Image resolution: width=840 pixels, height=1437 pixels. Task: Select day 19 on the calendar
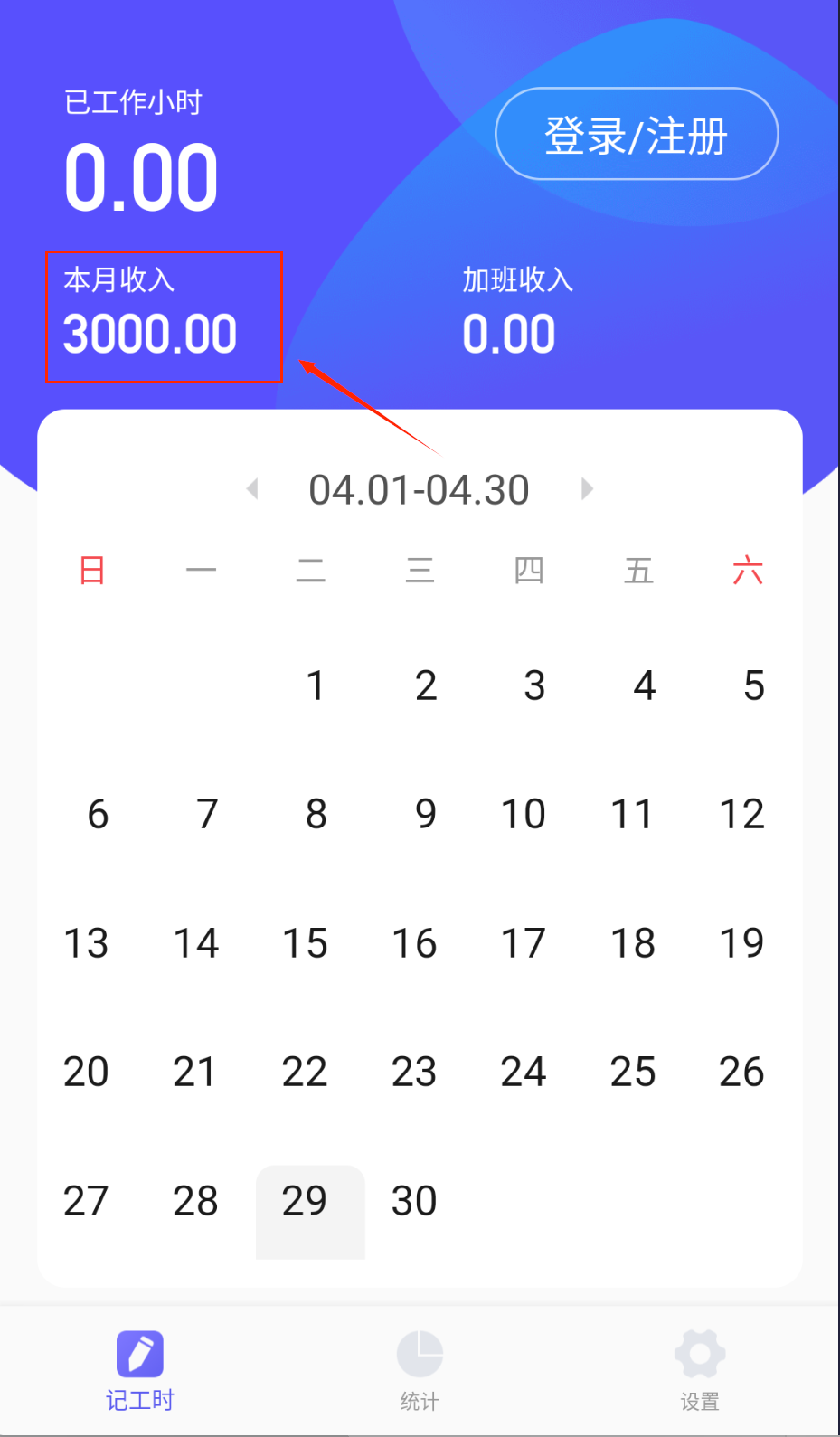click(x=741, y=944)
